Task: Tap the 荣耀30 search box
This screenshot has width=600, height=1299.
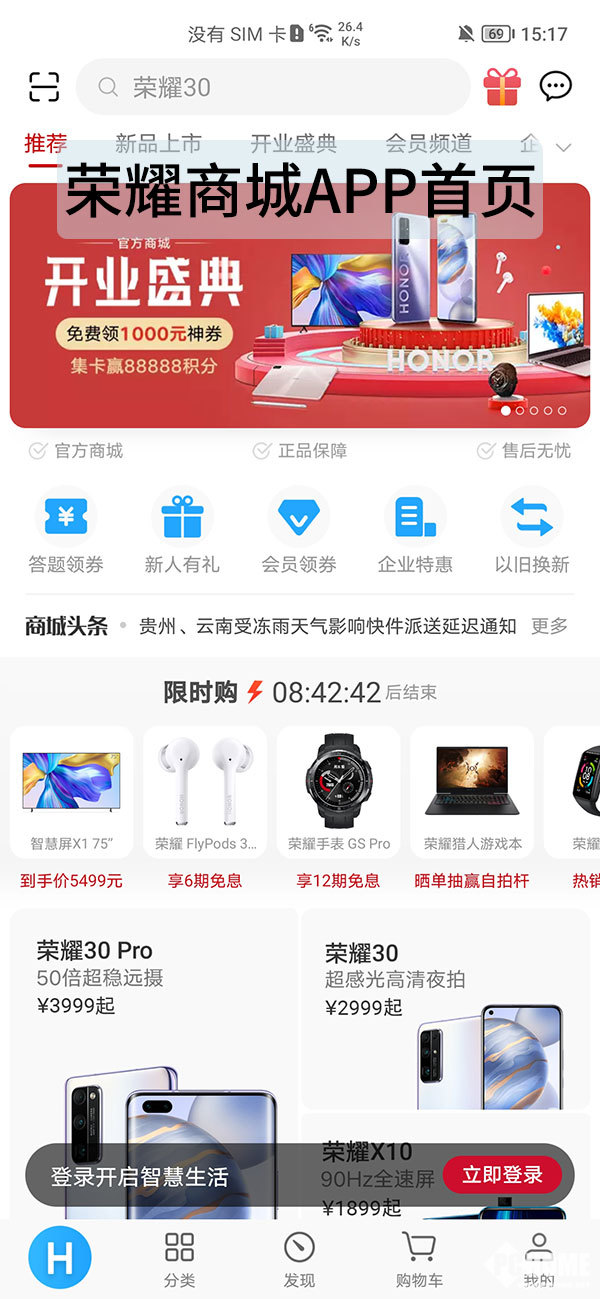Action: pyautogui.click(x=273, y=87)
